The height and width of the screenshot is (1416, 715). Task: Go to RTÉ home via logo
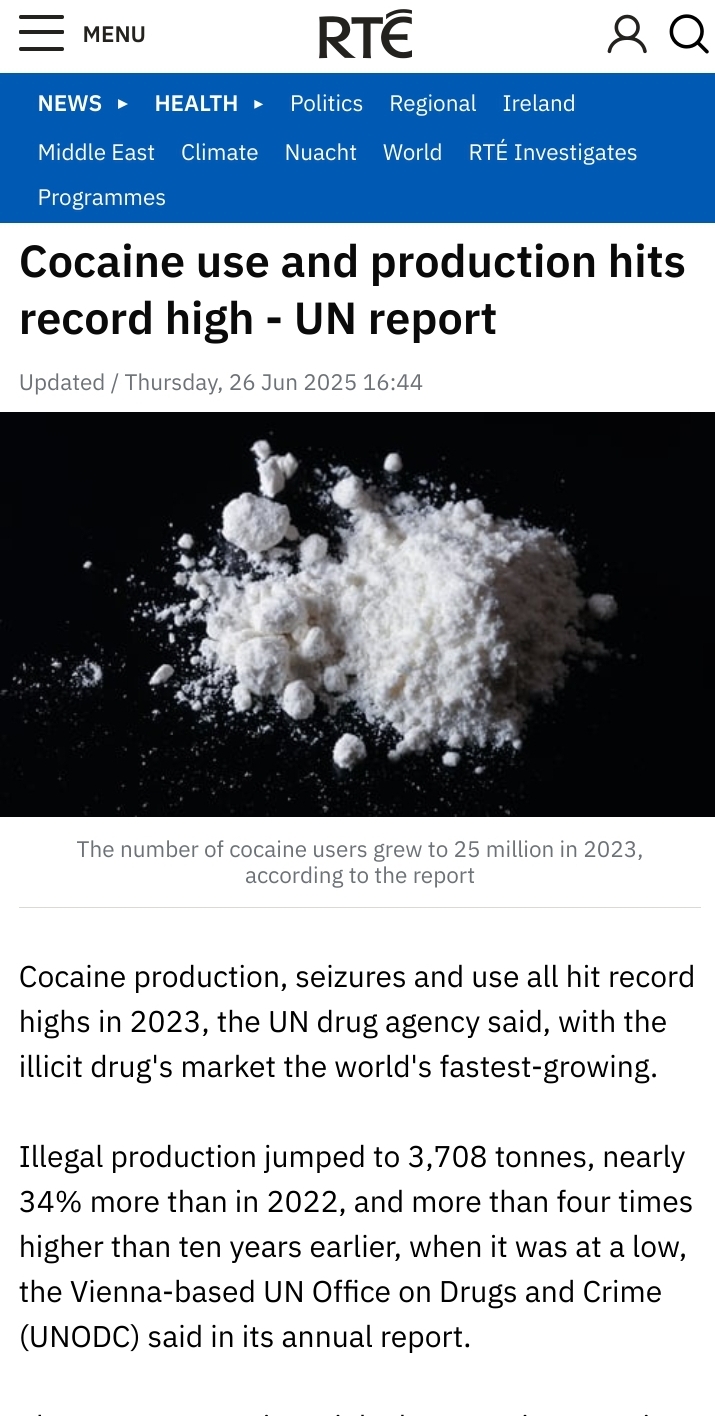(365, 36)
